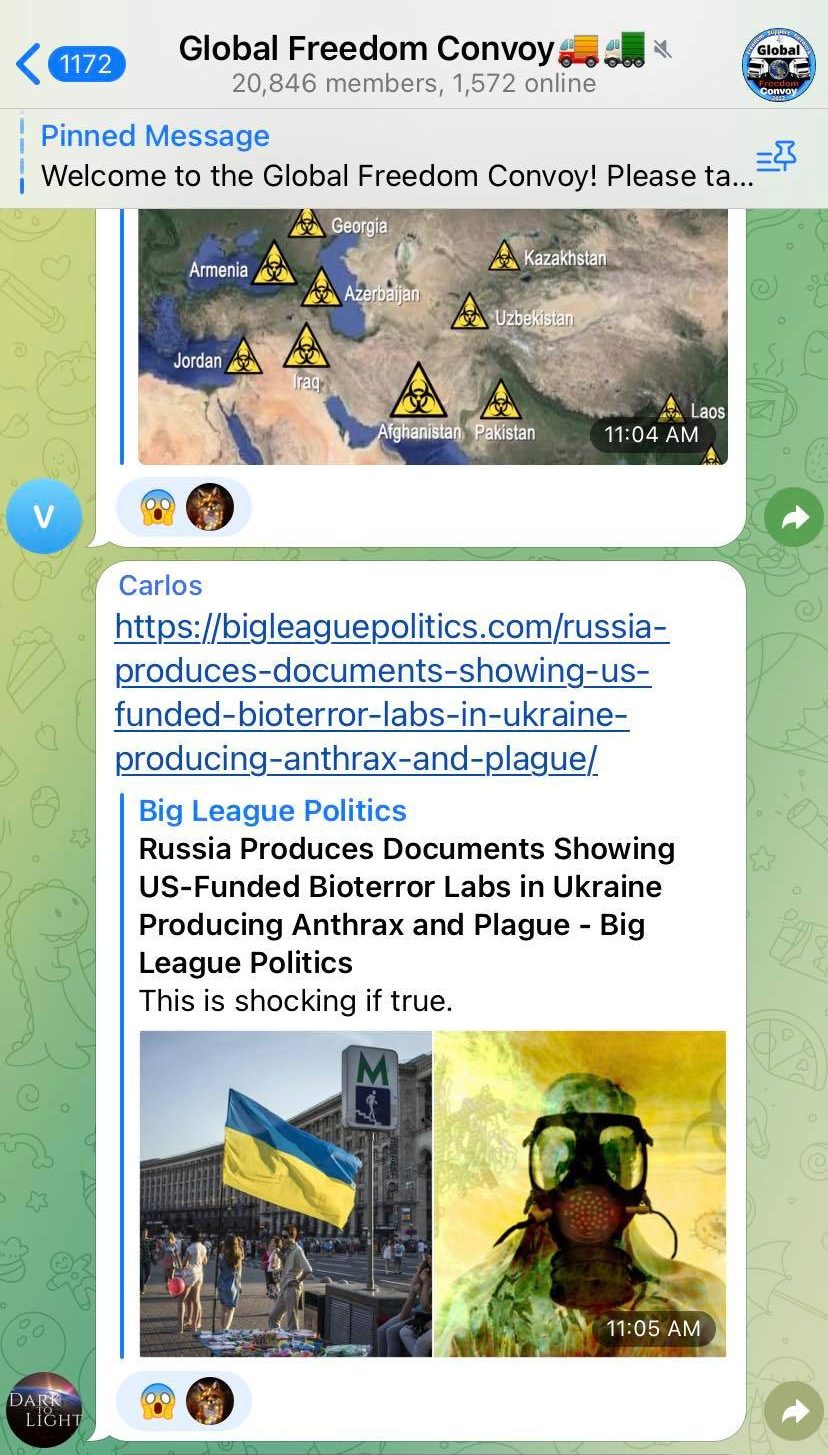The width and height of the screenshot is (828, 1455).
Task: Show the pinned messages list icon
Action: click(x=776, y=157)
